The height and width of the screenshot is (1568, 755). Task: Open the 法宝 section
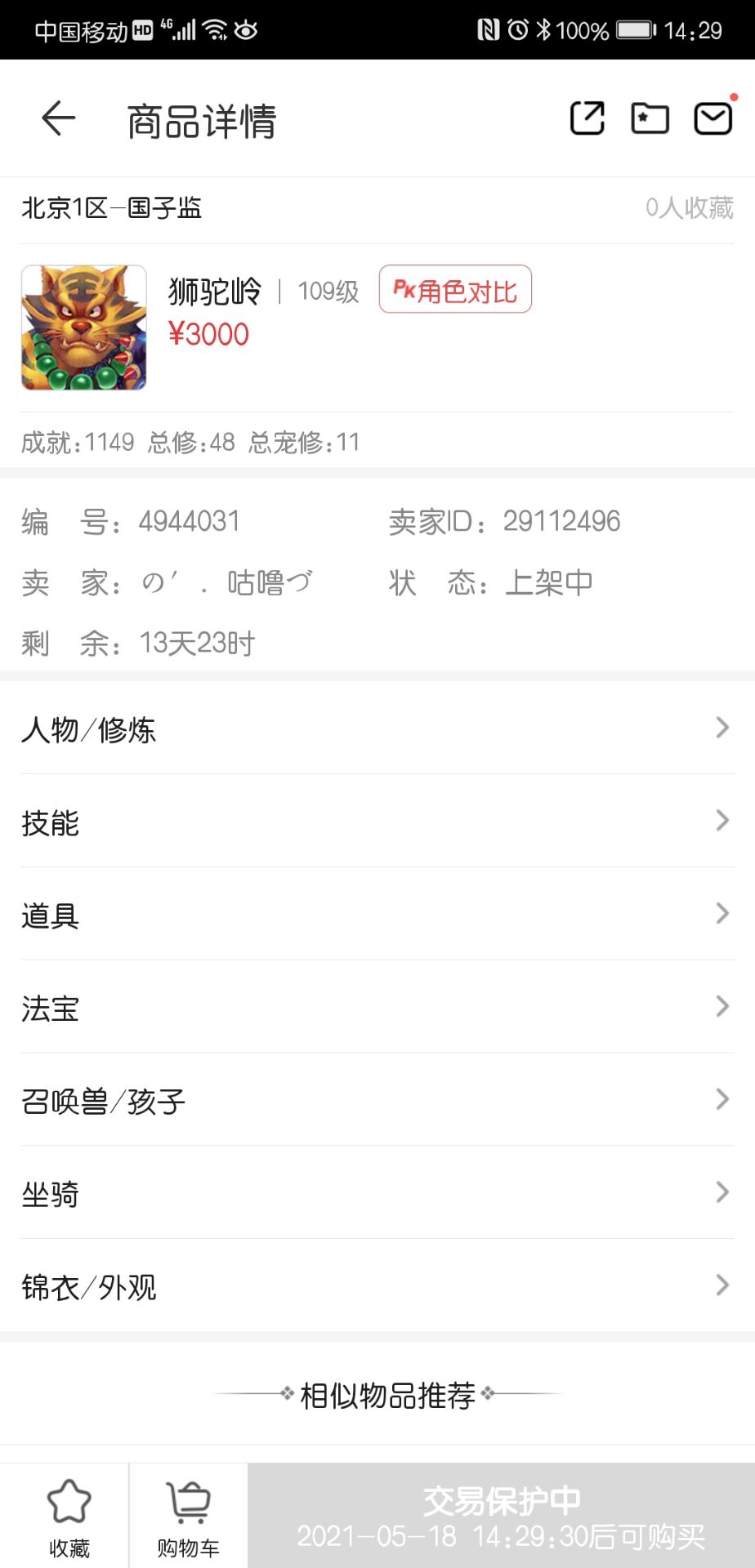coord(377,1008)
